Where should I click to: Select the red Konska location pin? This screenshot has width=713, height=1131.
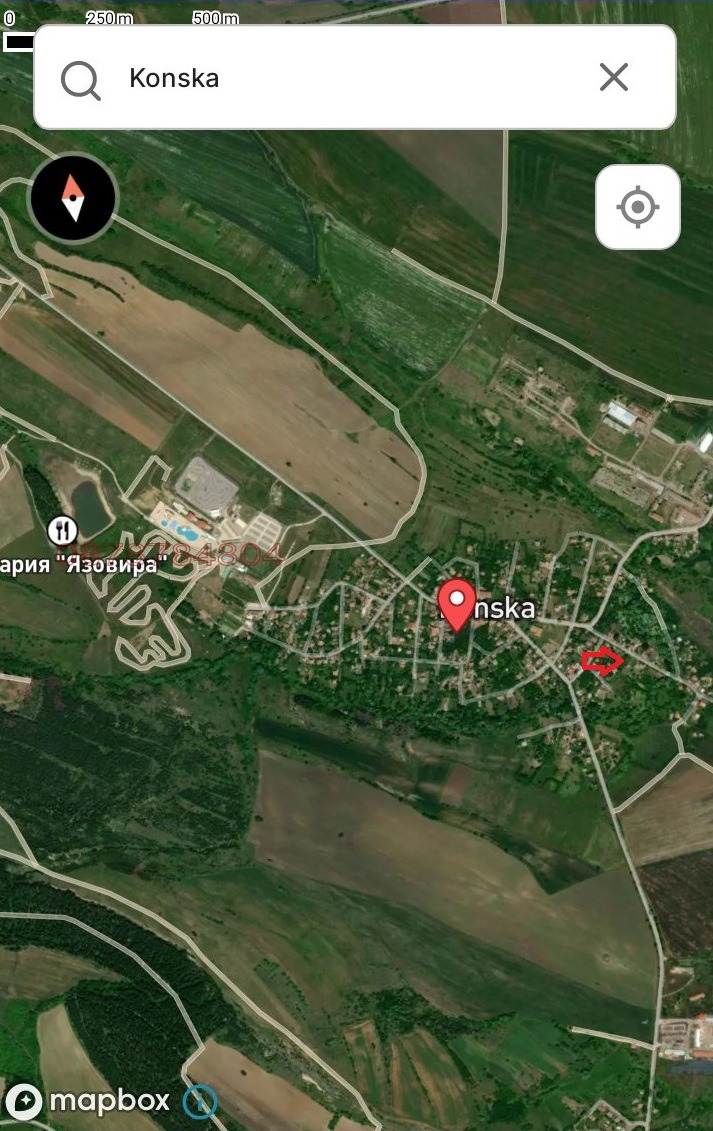457,604
